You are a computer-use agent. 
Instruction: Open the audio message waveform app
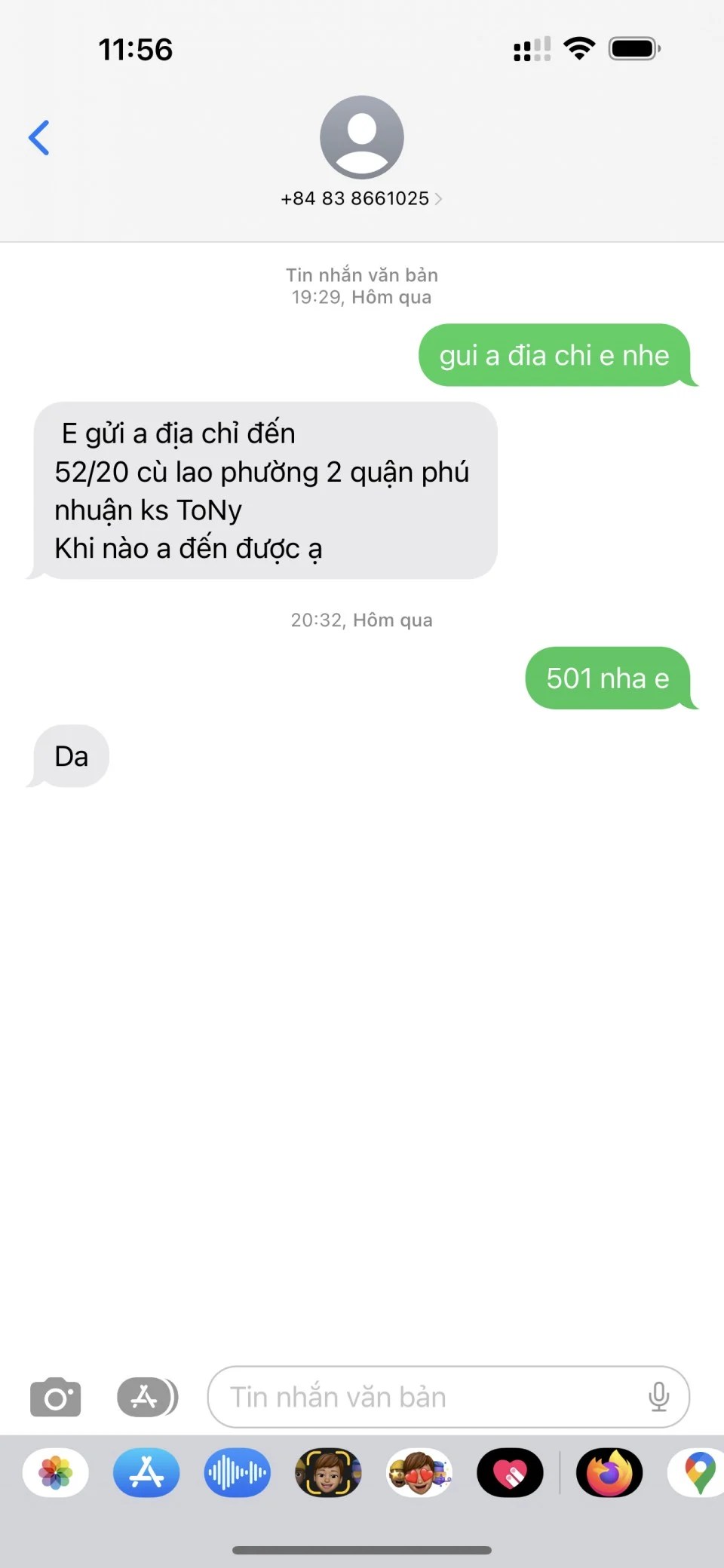pos(237,1472)
